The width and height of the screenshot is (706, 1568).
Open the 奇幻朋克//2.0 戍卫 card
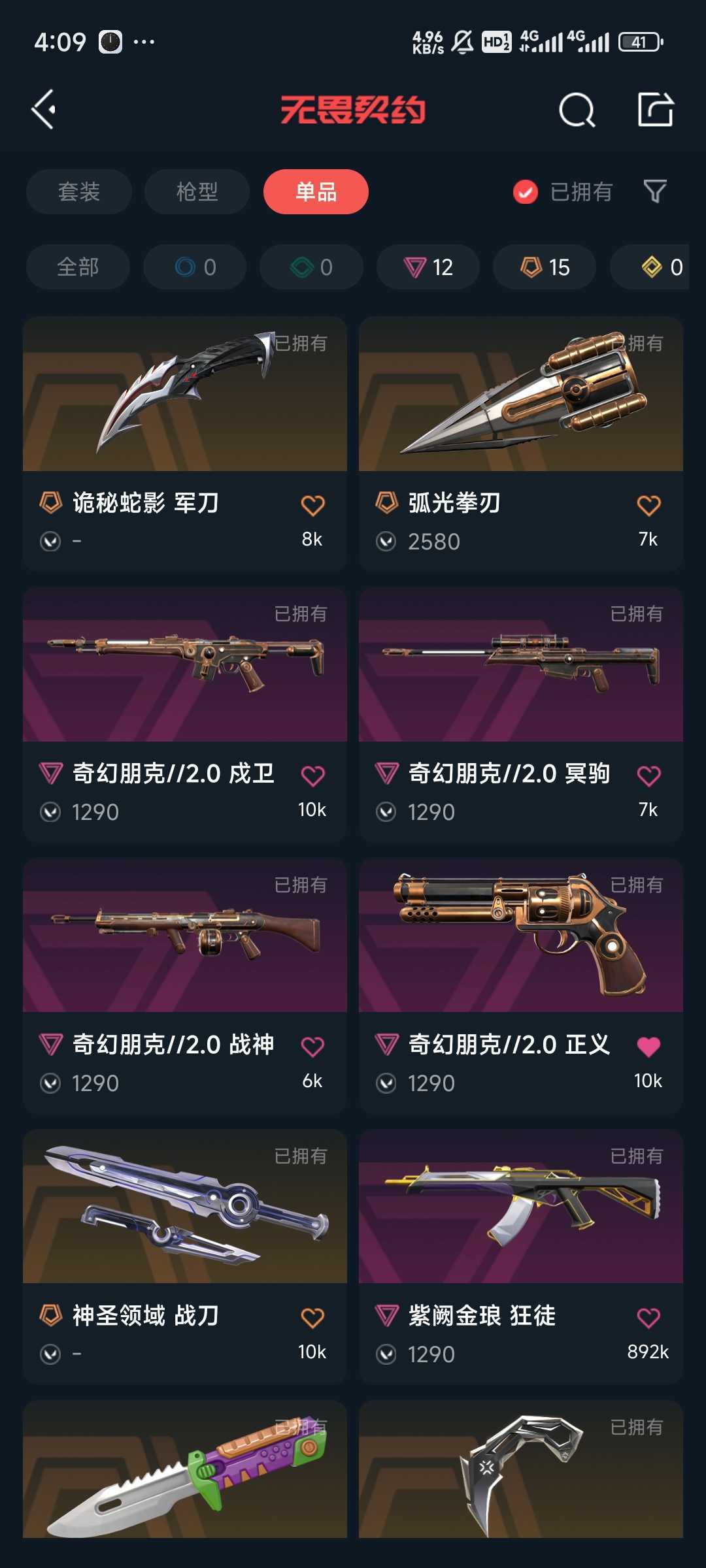click(185, 715)
